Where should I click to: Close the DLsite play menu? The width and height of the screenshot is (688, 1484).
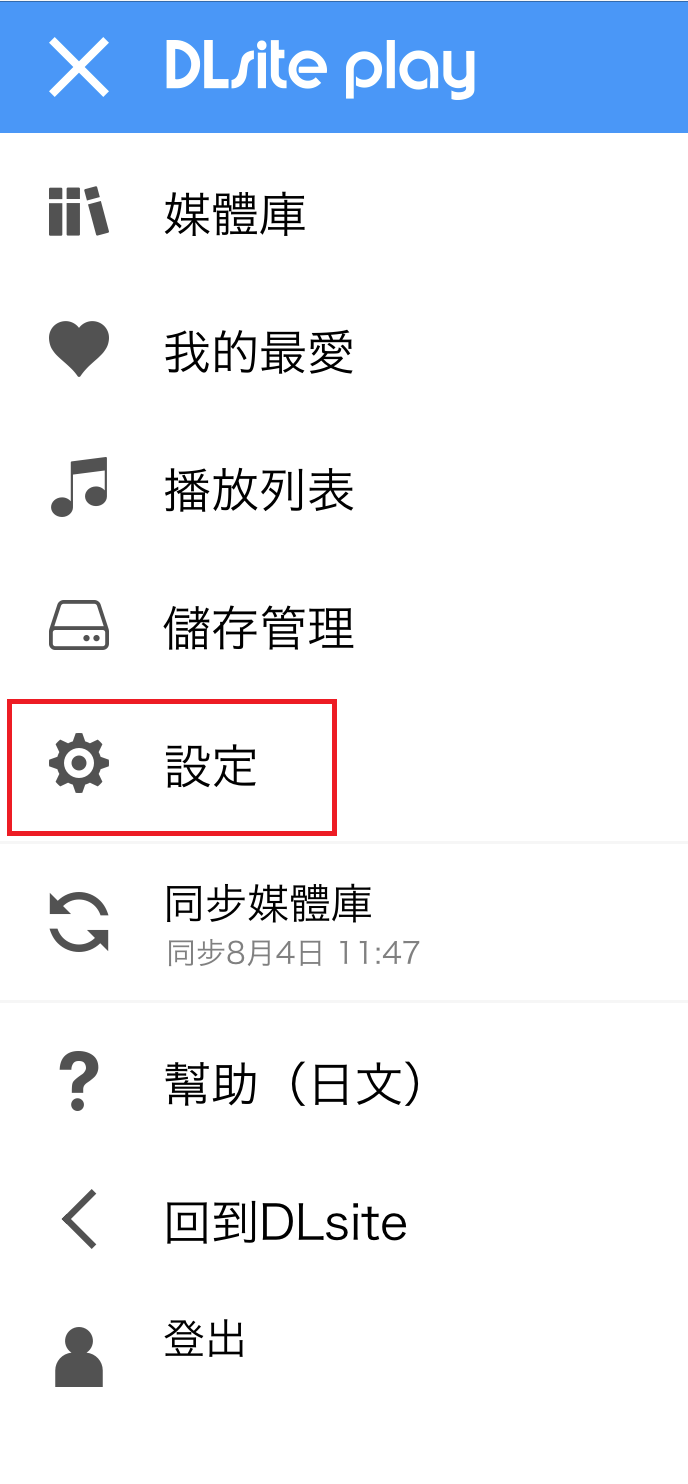point(79,68)
